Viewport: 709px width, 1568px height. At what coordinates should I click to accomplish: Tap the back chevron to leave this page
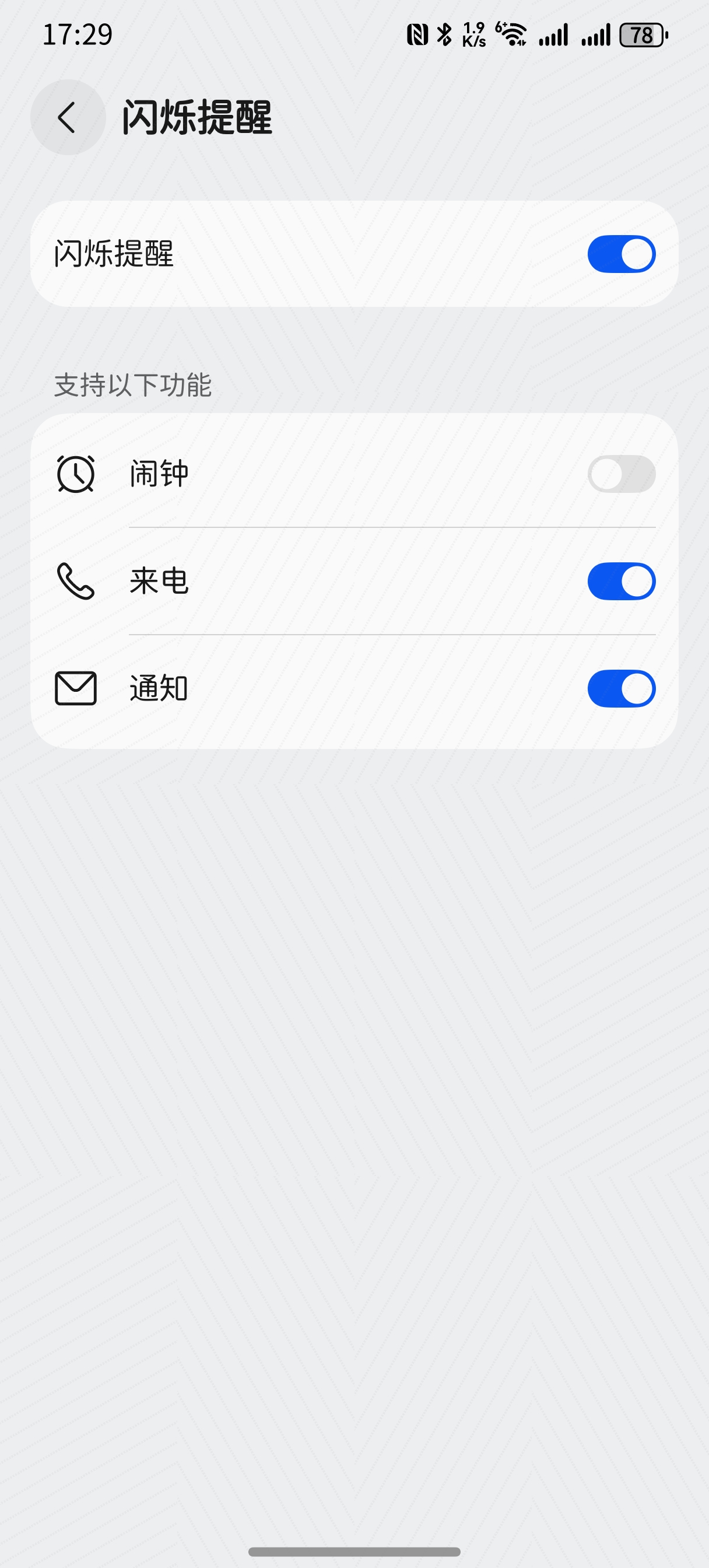click(68, 118)
